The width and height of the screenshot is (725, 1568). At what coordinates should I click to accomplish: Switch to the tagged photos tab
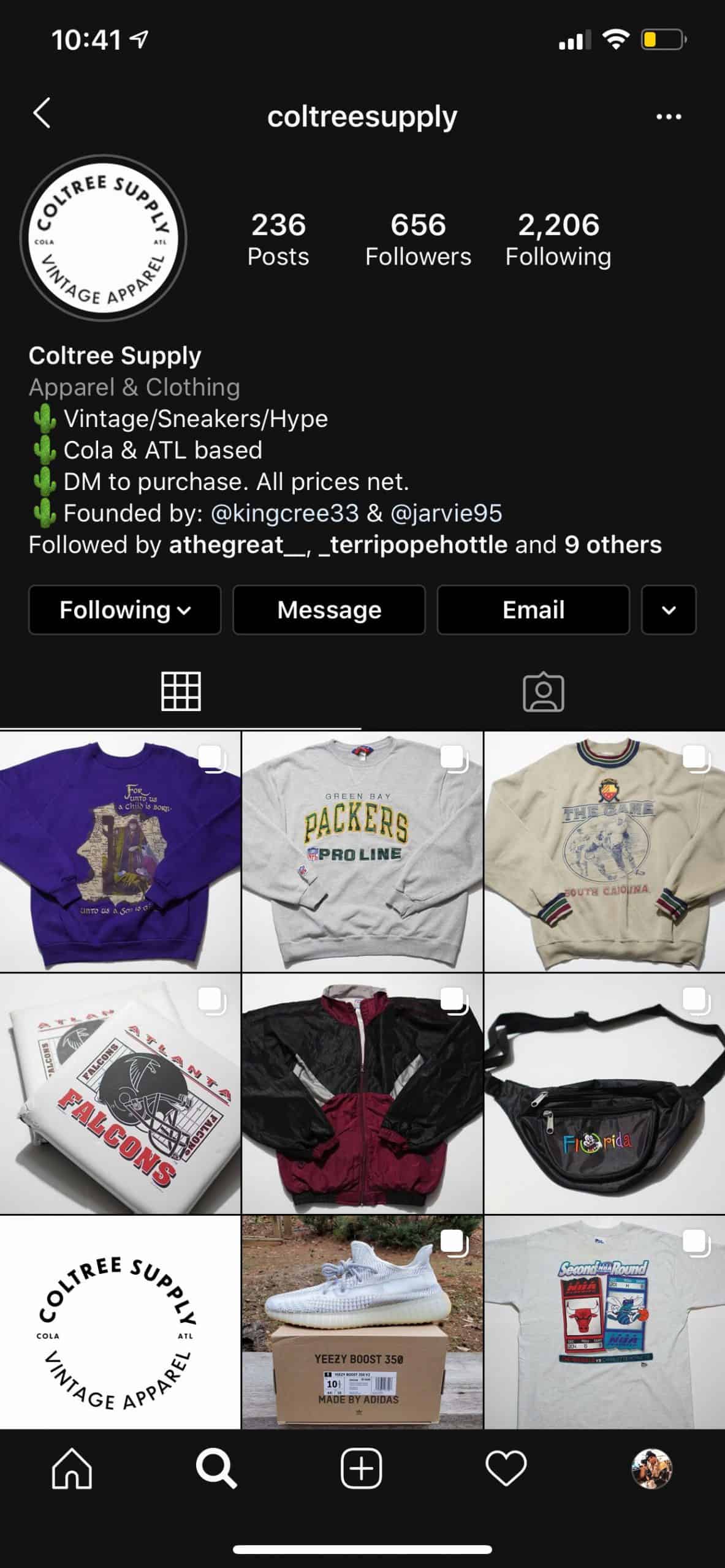click(x=544, y=693)
